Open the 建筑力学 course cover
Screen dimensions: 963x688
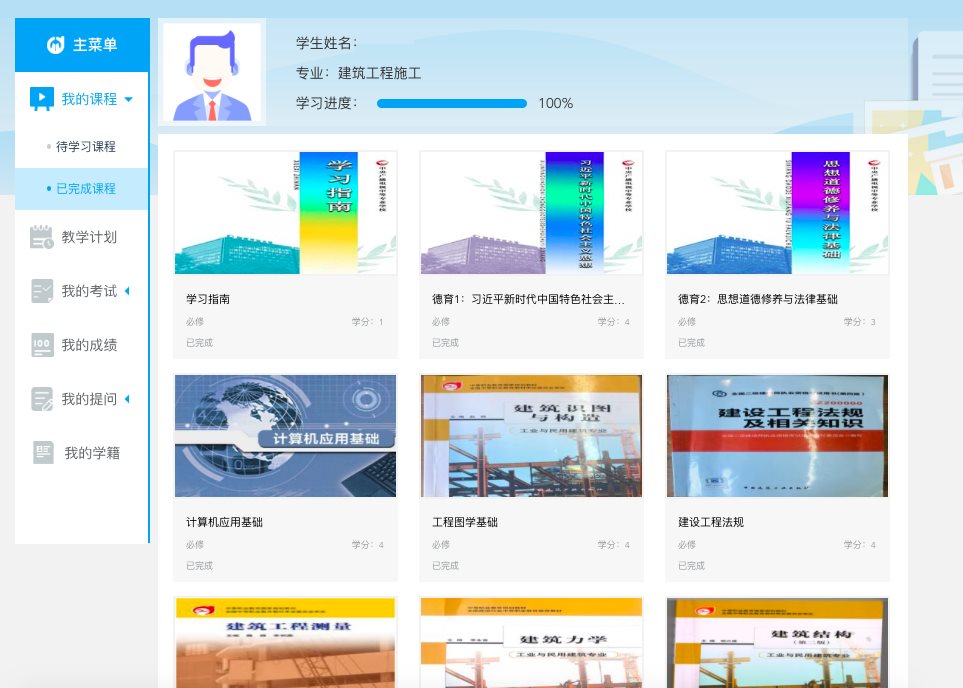coord(531,642)
